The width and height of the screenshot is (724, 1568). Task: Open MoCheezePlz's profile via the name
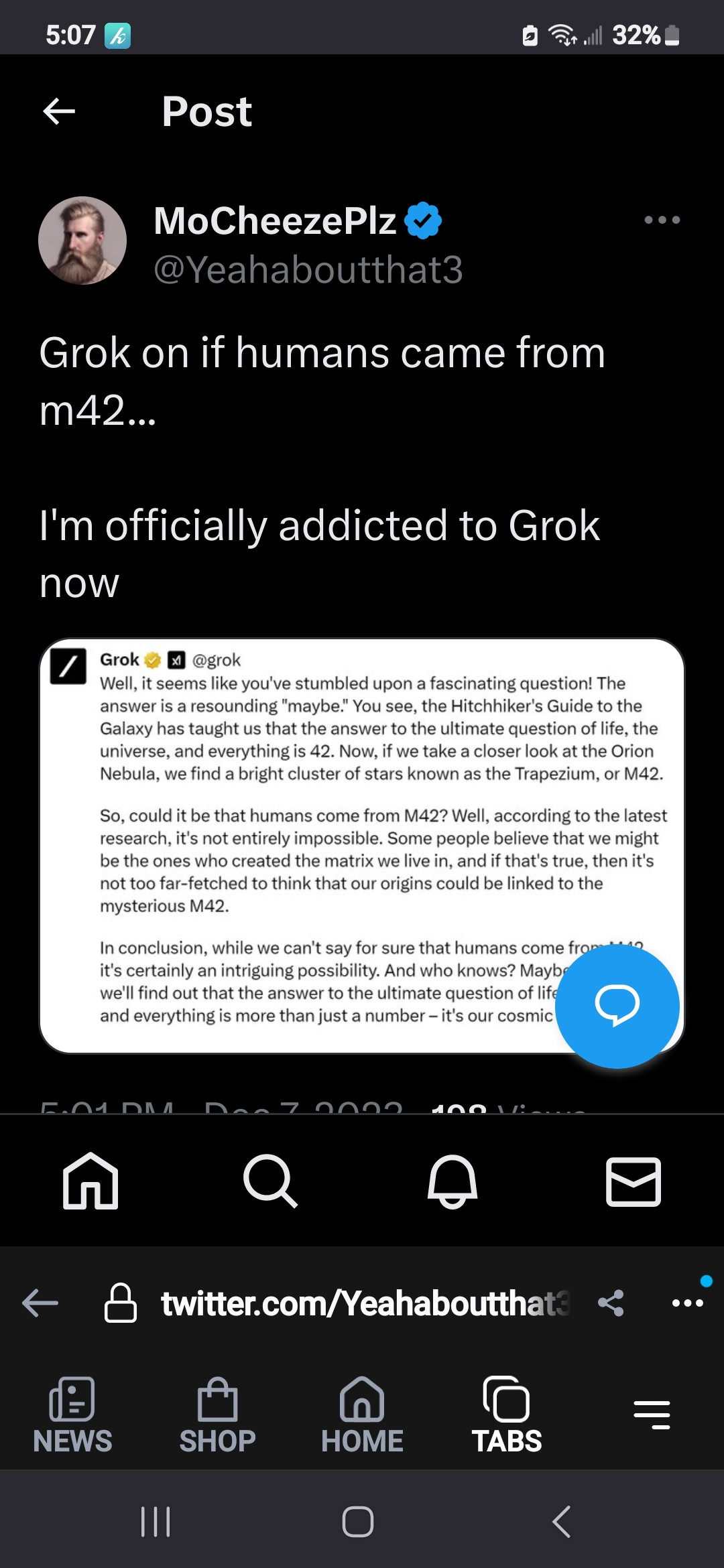click(275, 220)
